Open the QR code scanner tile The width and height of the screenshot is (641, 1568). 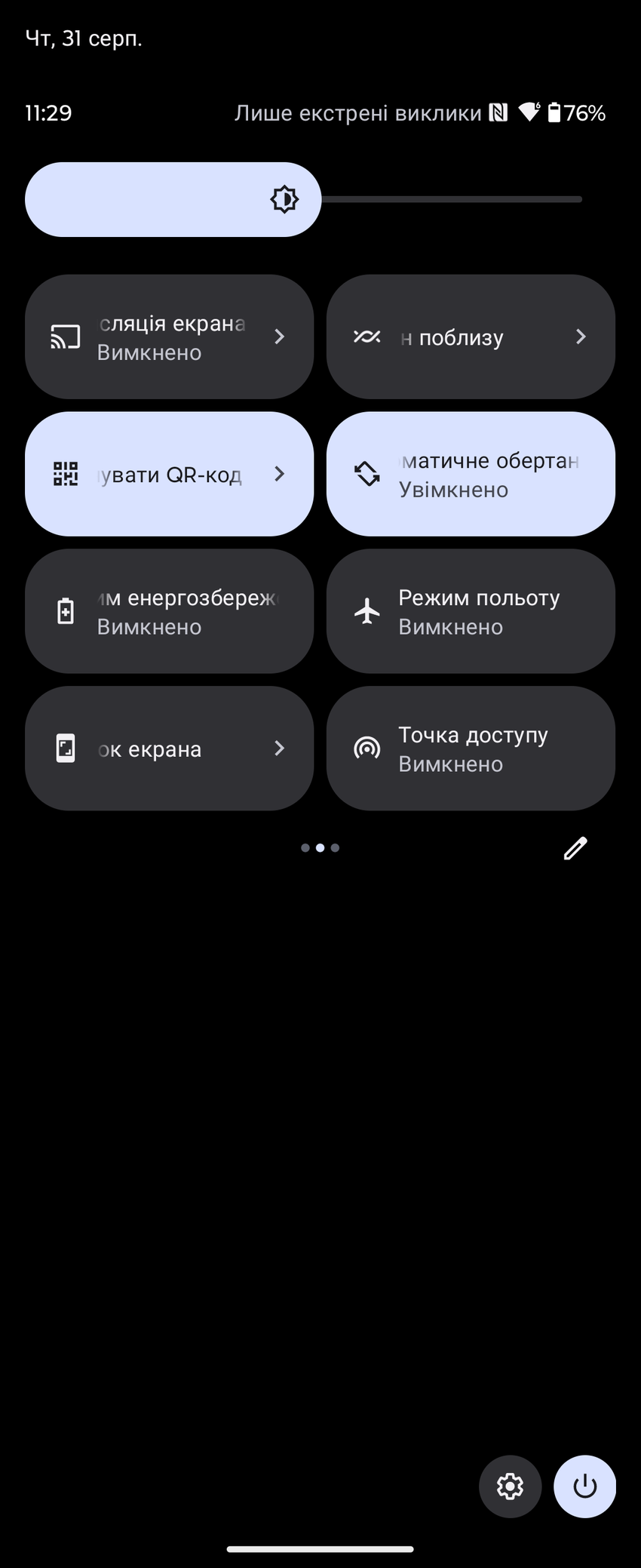(169, 475)
